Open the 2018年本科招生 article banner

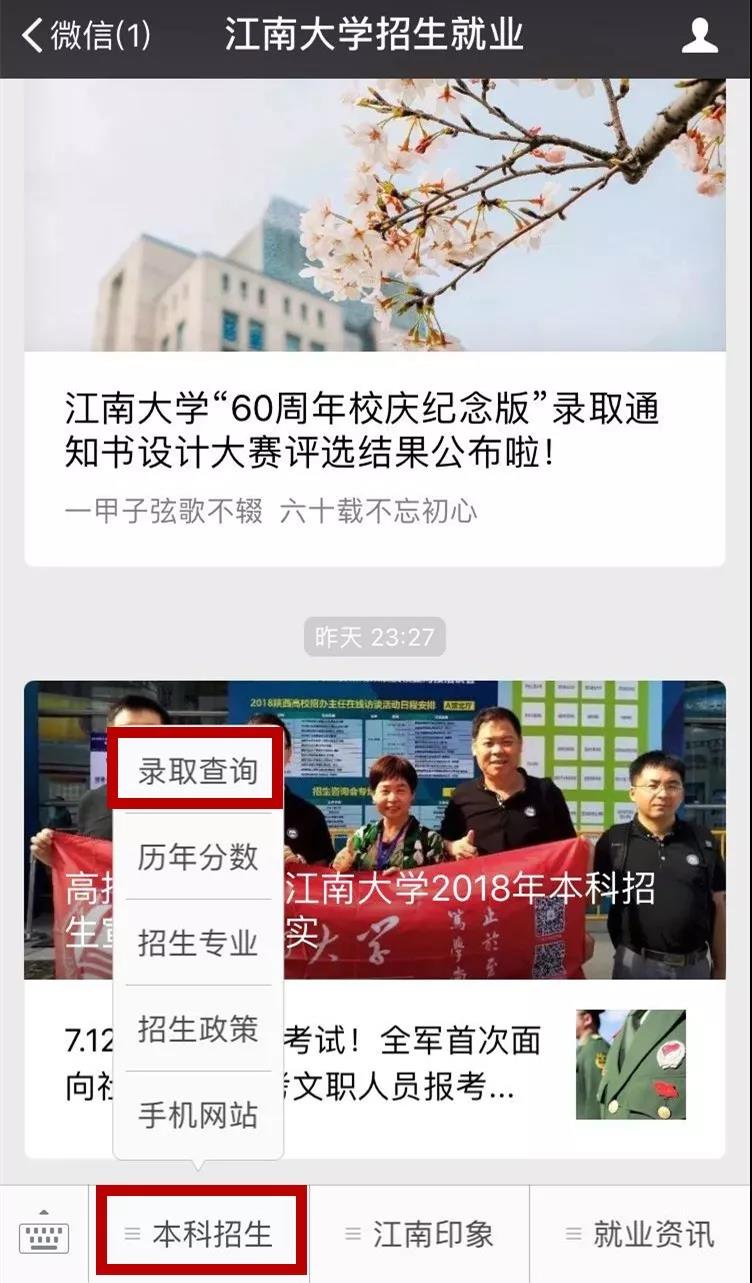click(480, 830)
